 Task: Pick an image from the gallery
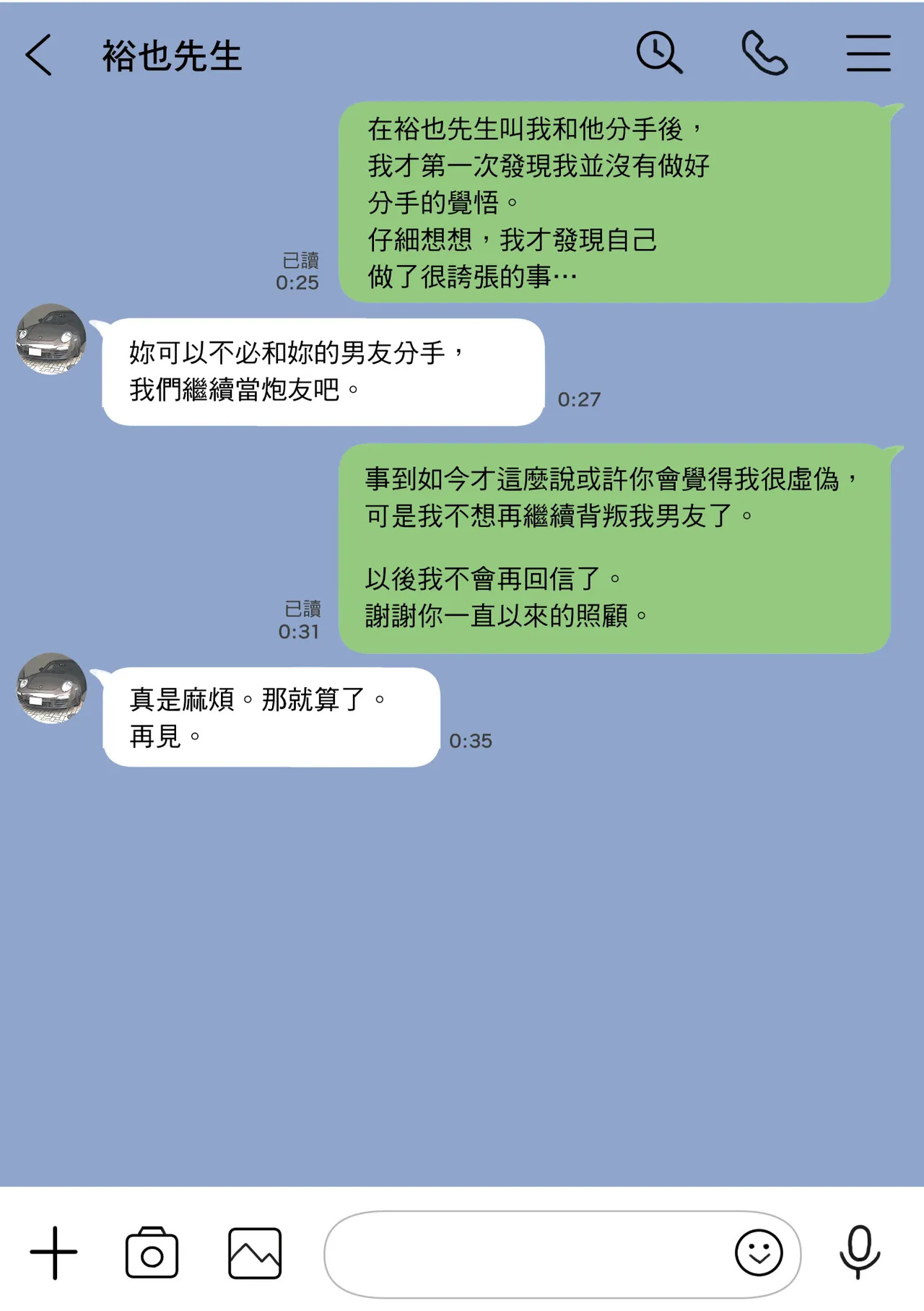(x=255, y=1253)
